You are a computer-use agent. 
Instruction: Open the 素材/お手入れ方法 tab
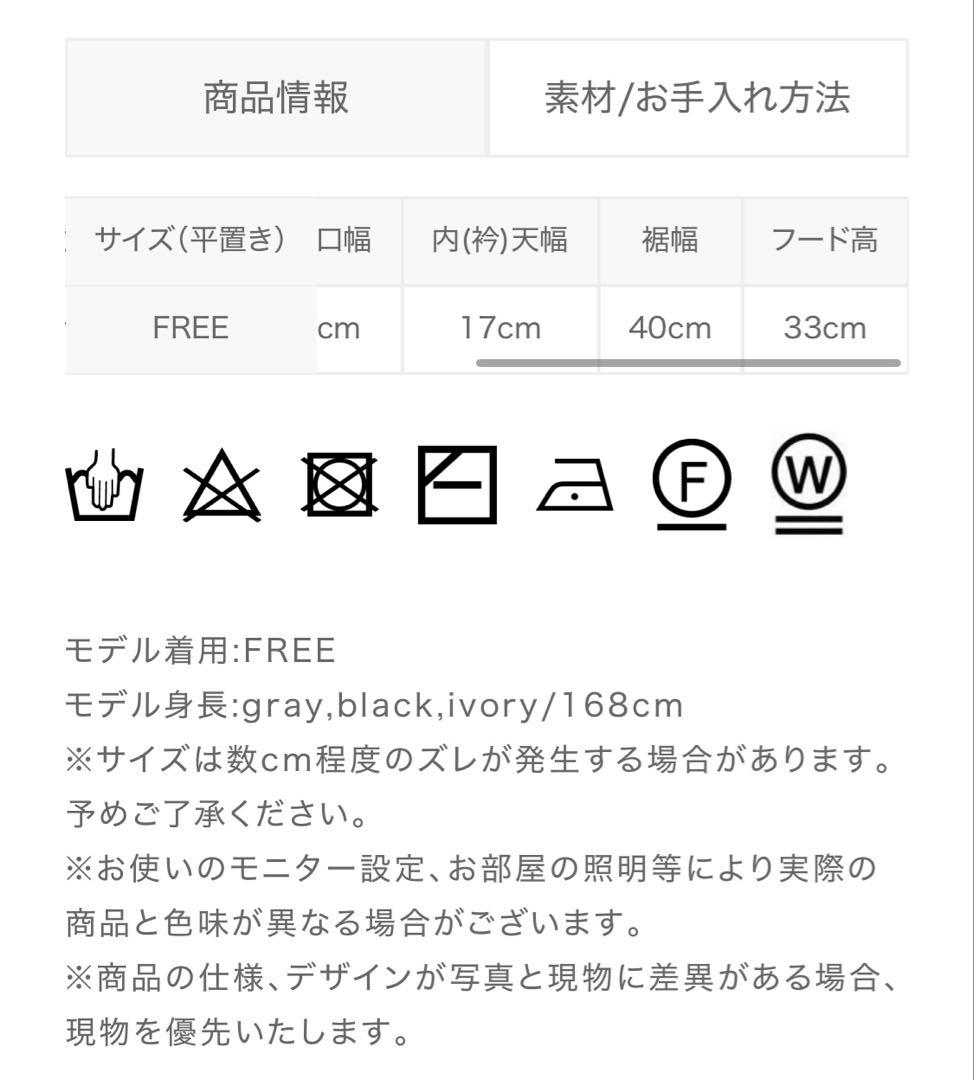(697, 98)
